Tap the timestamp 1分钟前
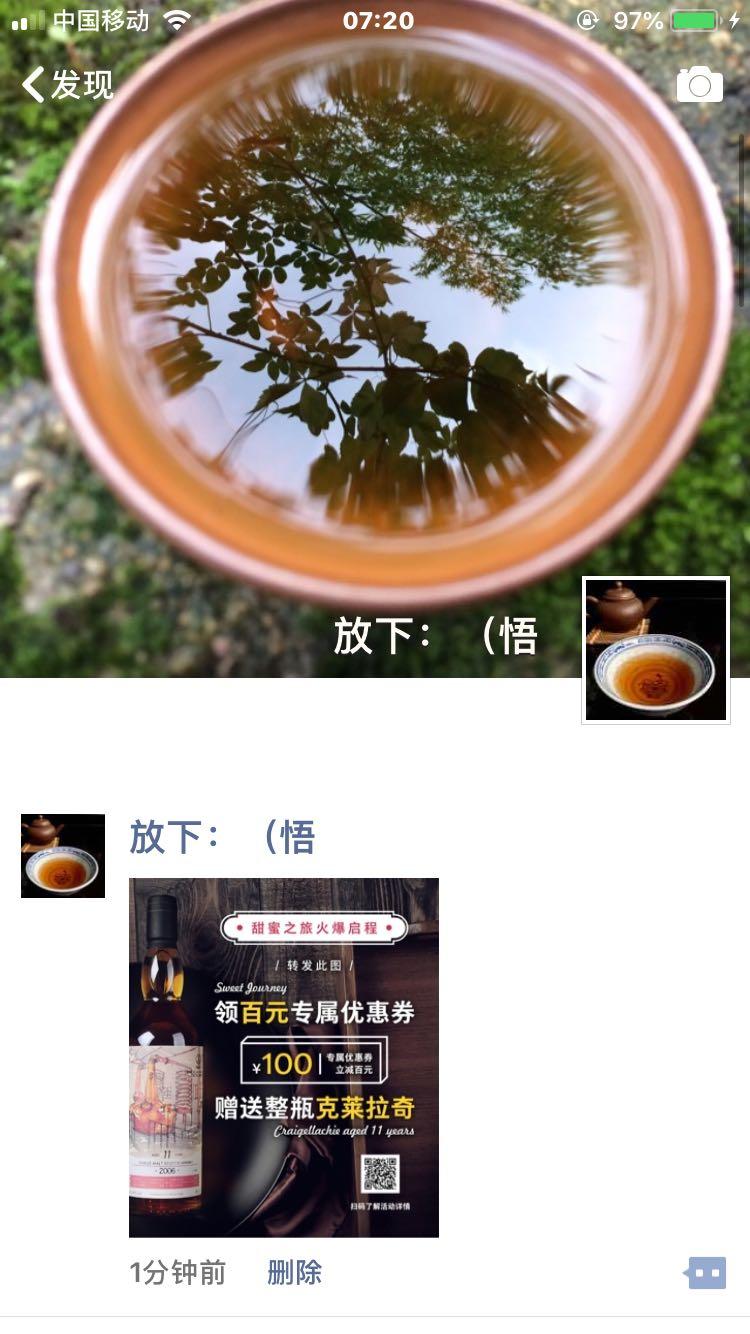750x1334 pixels. 180,1271
